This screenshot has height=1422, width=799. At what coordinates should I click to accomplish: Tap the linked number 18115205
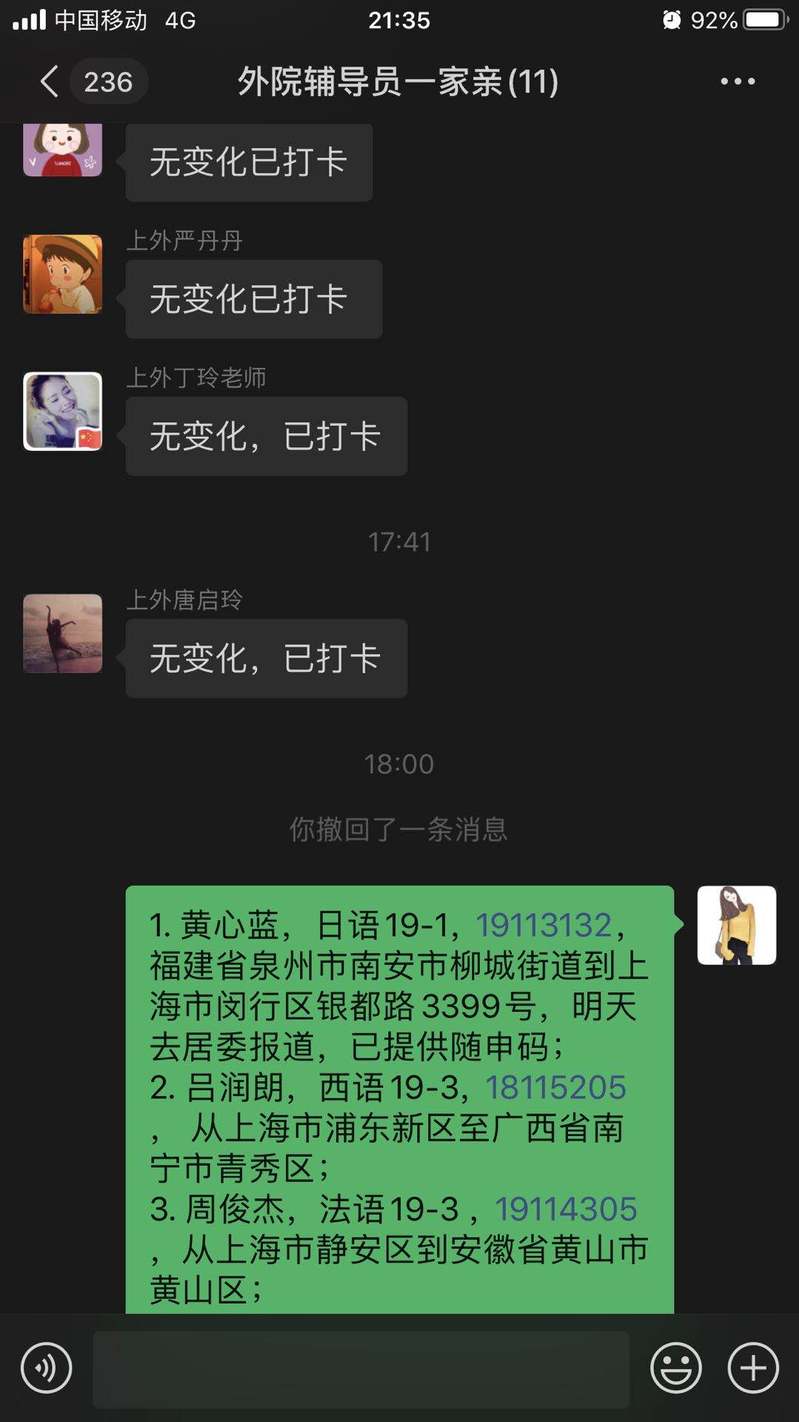(555, 1087)
